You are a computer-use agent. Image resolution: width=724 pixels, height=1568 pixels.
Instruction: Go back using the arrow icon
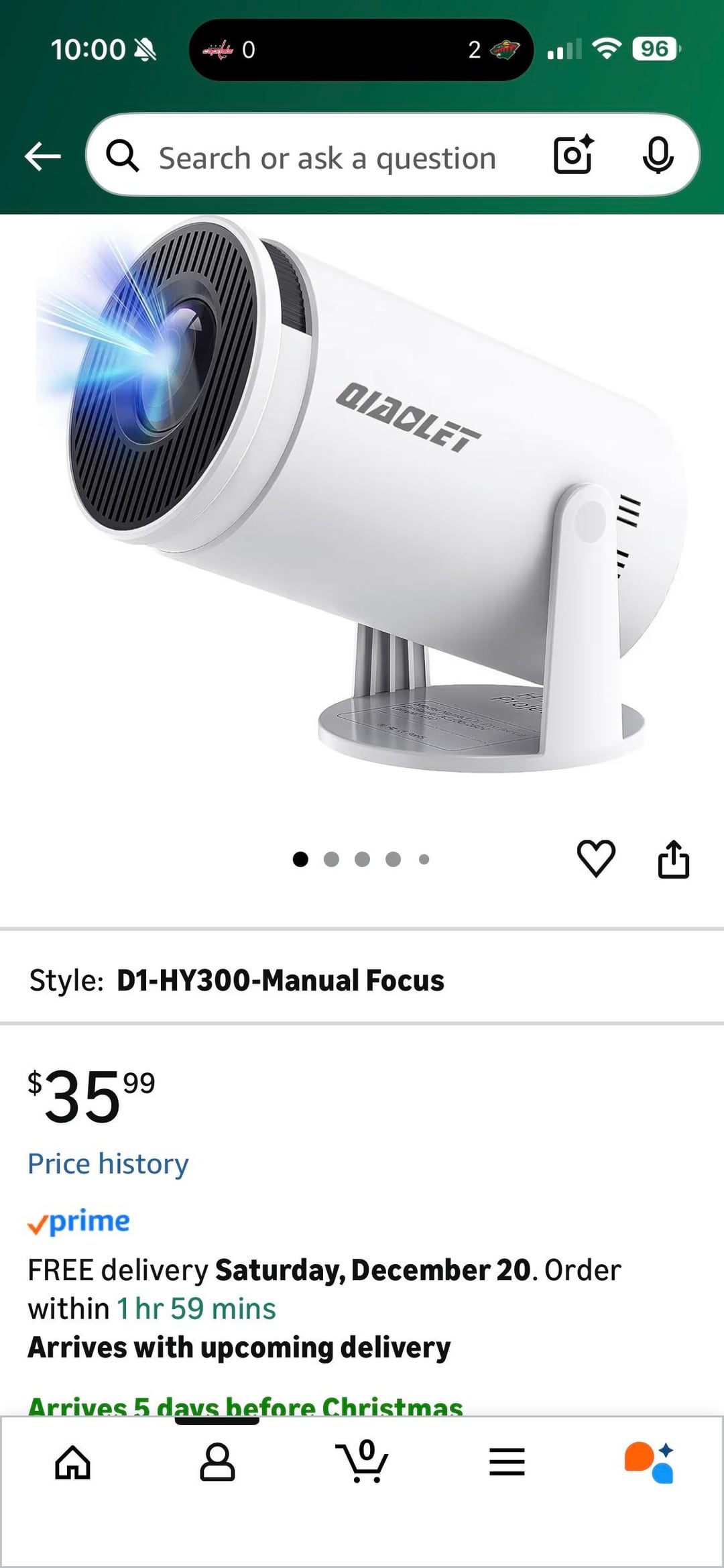43,157
